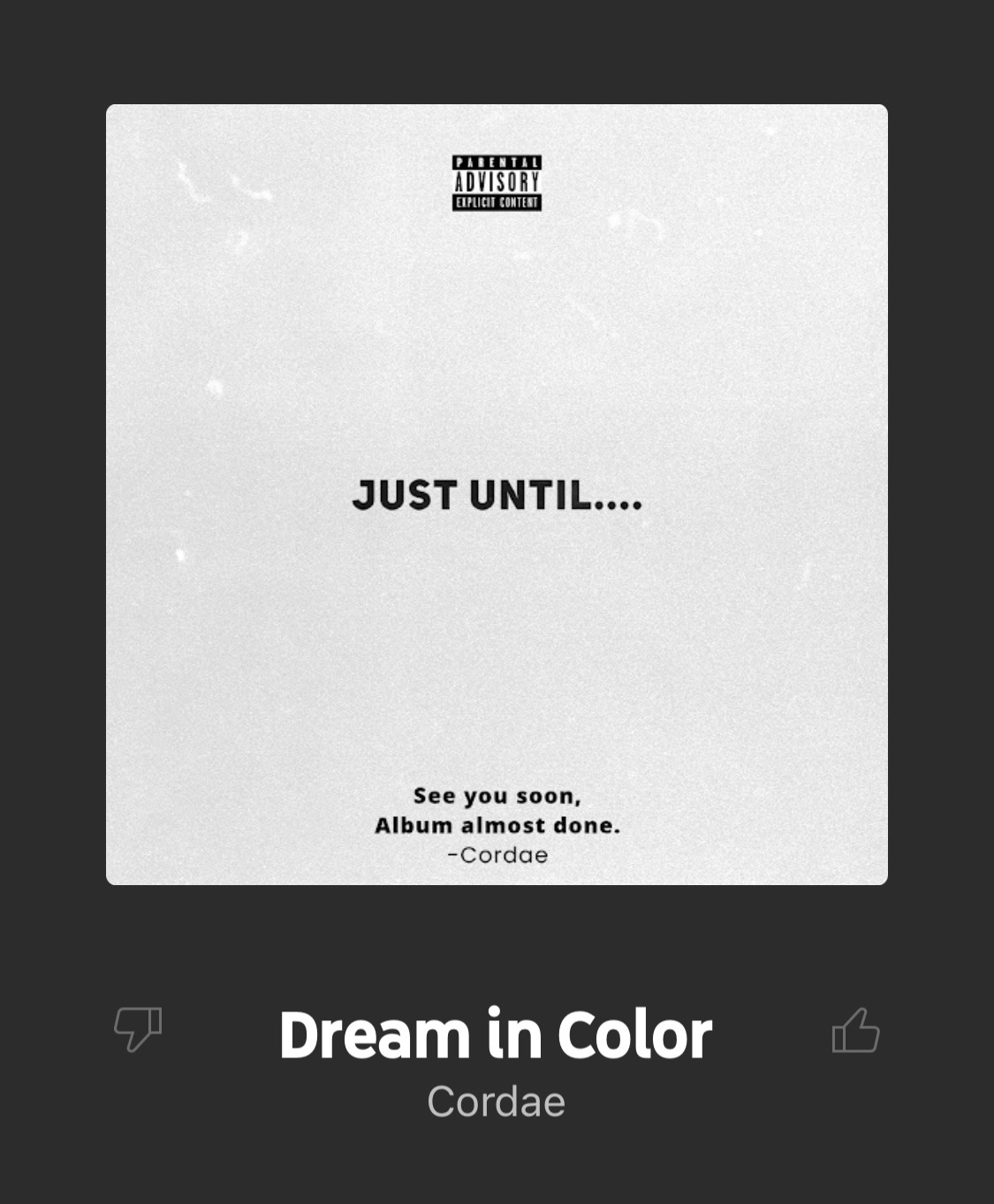The width and height of the screenshot is (994, 1204).
Task: Like the song Dream in Color
Action: pos(855,1030)
